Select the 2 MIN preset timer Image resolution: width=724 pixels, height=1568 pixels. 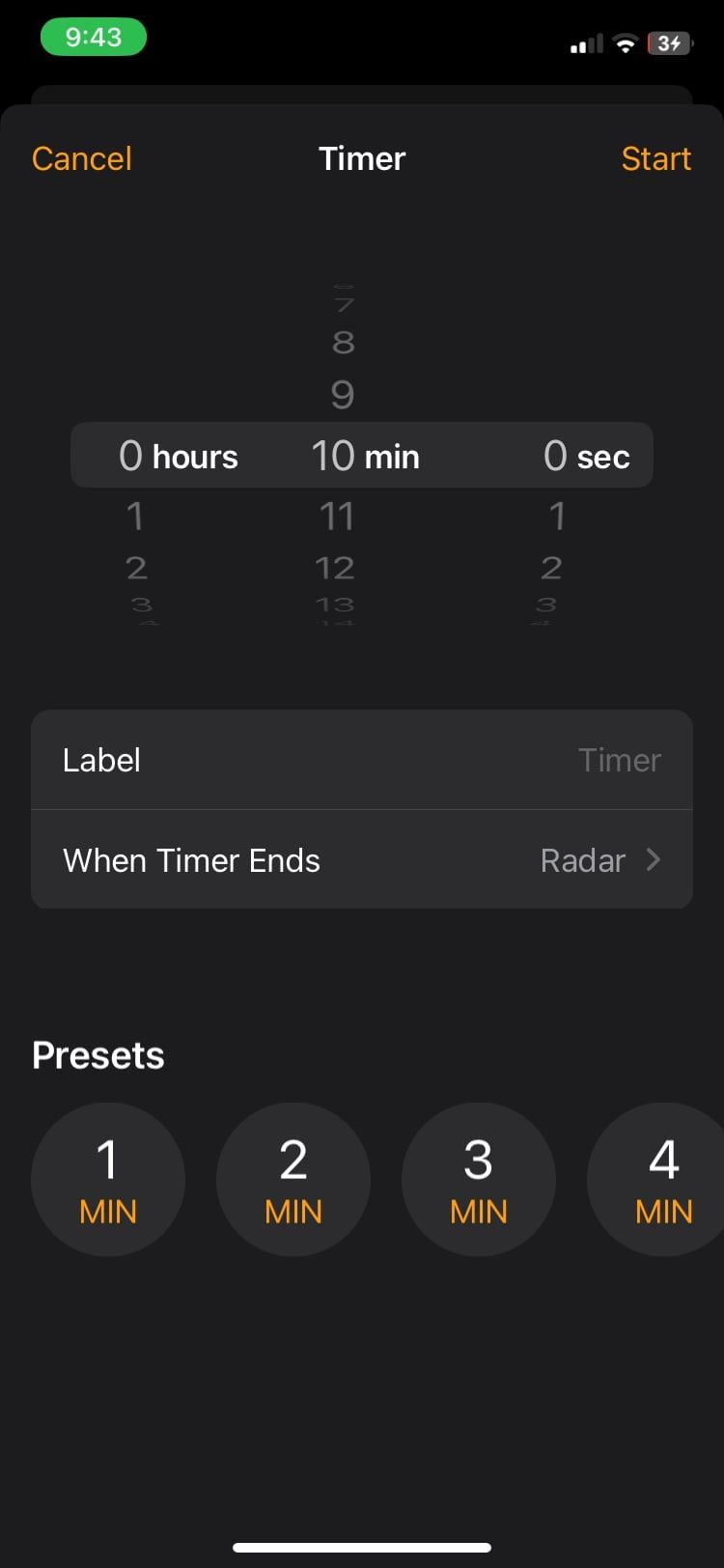click(x=293, y=1180)
